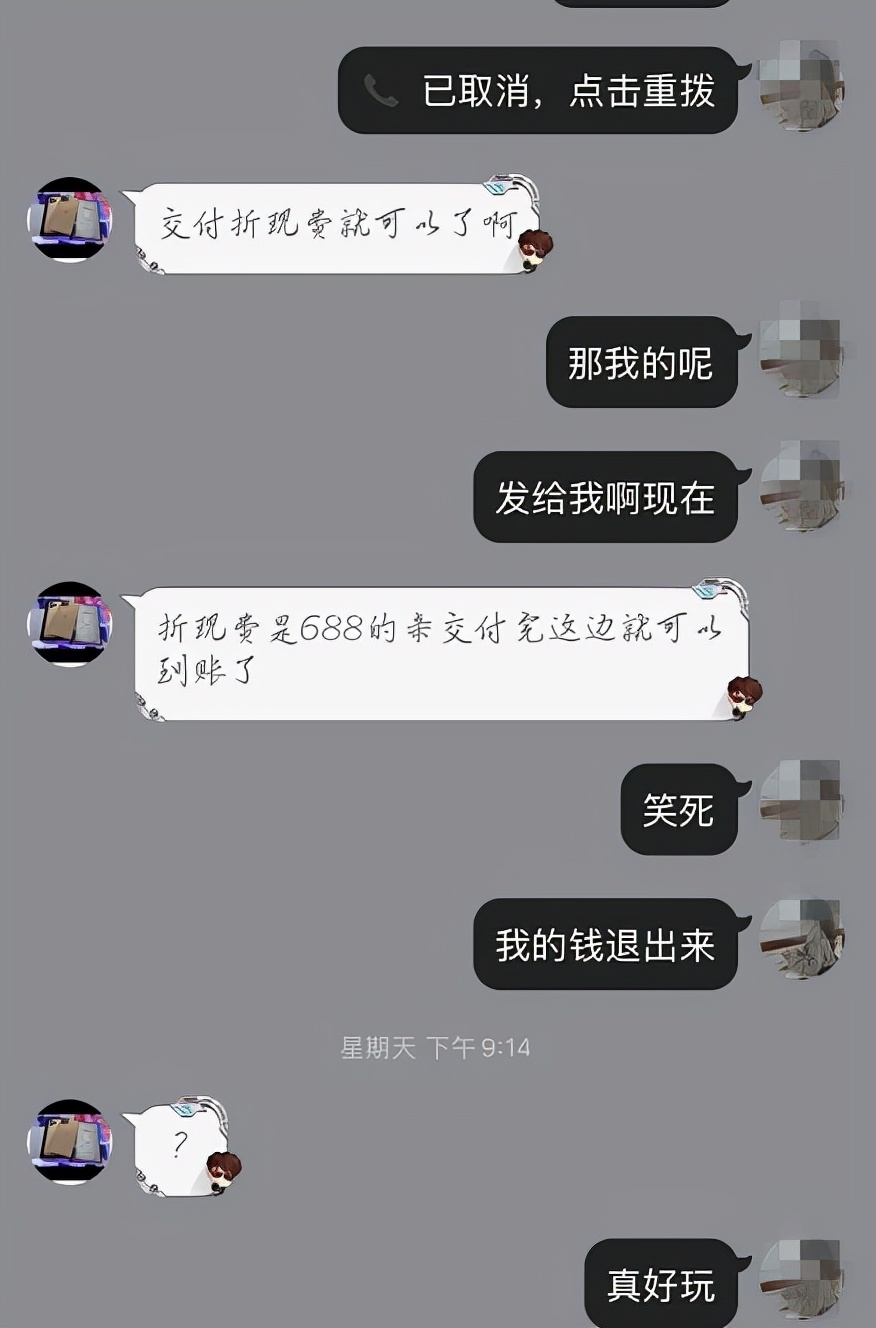876x1328 pixels.
Task: Open sender's avatar beside the question mark message
Action: [69, 1142]
